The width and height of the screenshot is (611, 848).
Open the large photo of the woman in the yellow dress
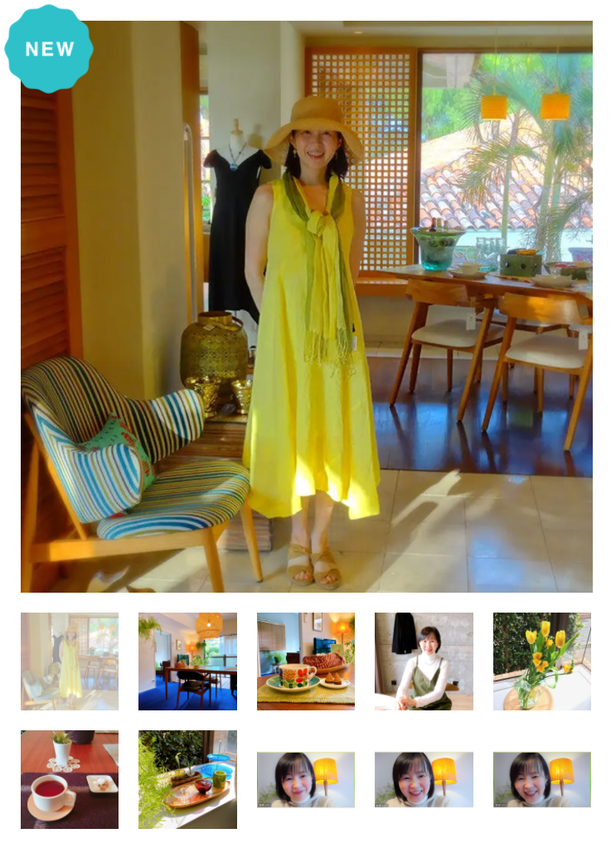tap(306, 306)
